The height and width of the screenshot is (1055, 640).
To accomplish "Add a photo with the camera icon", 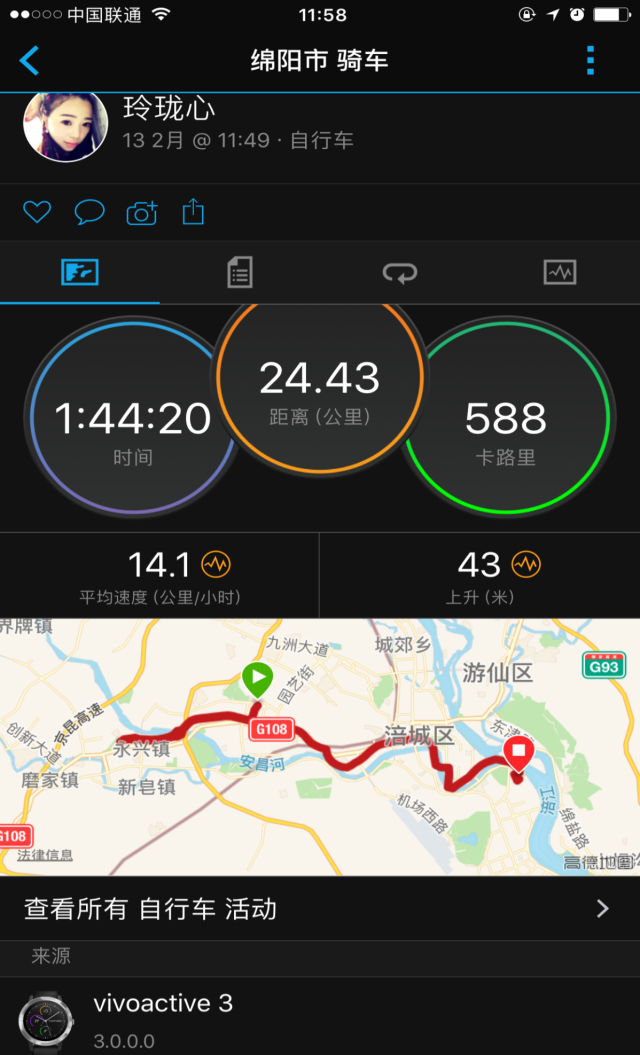I will coord(142,212).
